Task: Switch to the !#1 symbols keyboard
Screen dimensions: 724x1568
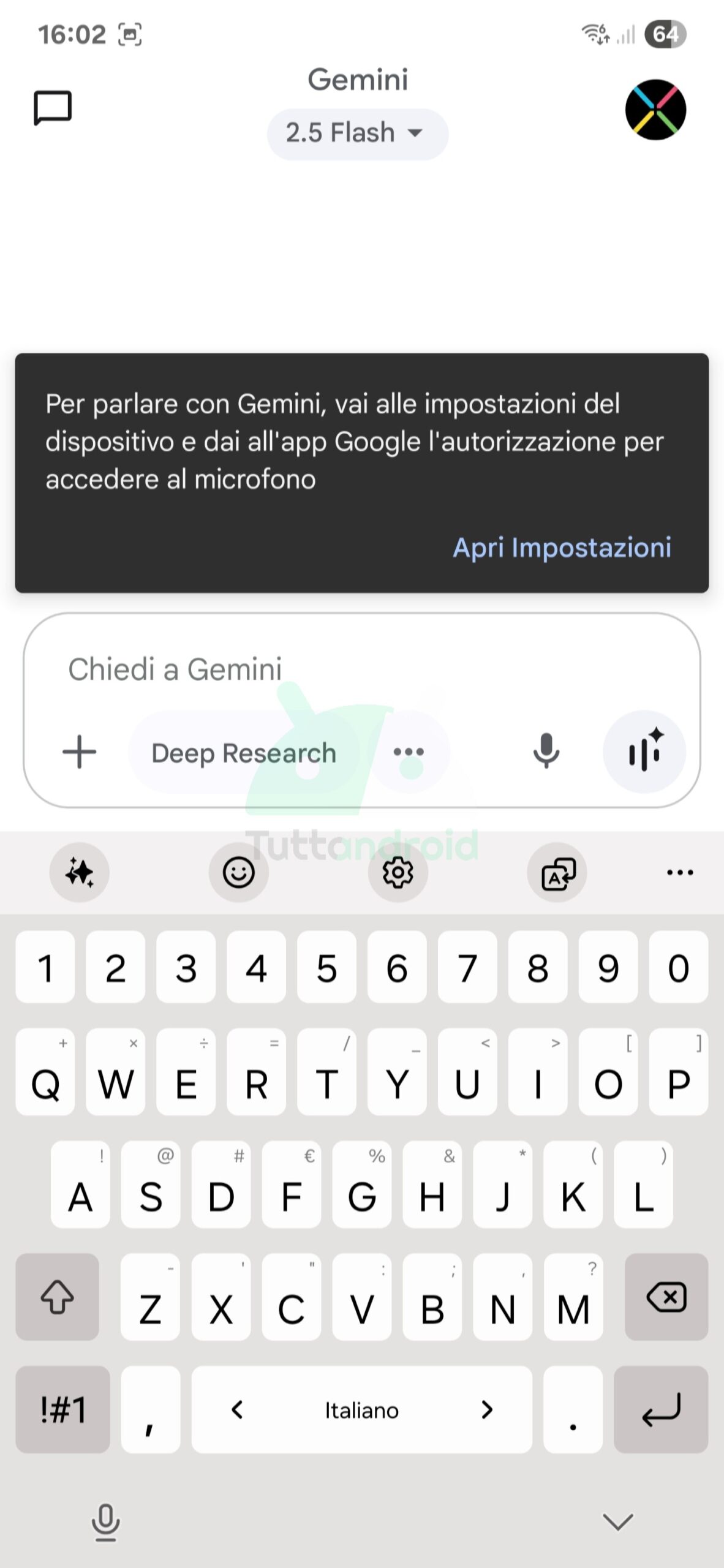Action: (x=63, y=1409)
